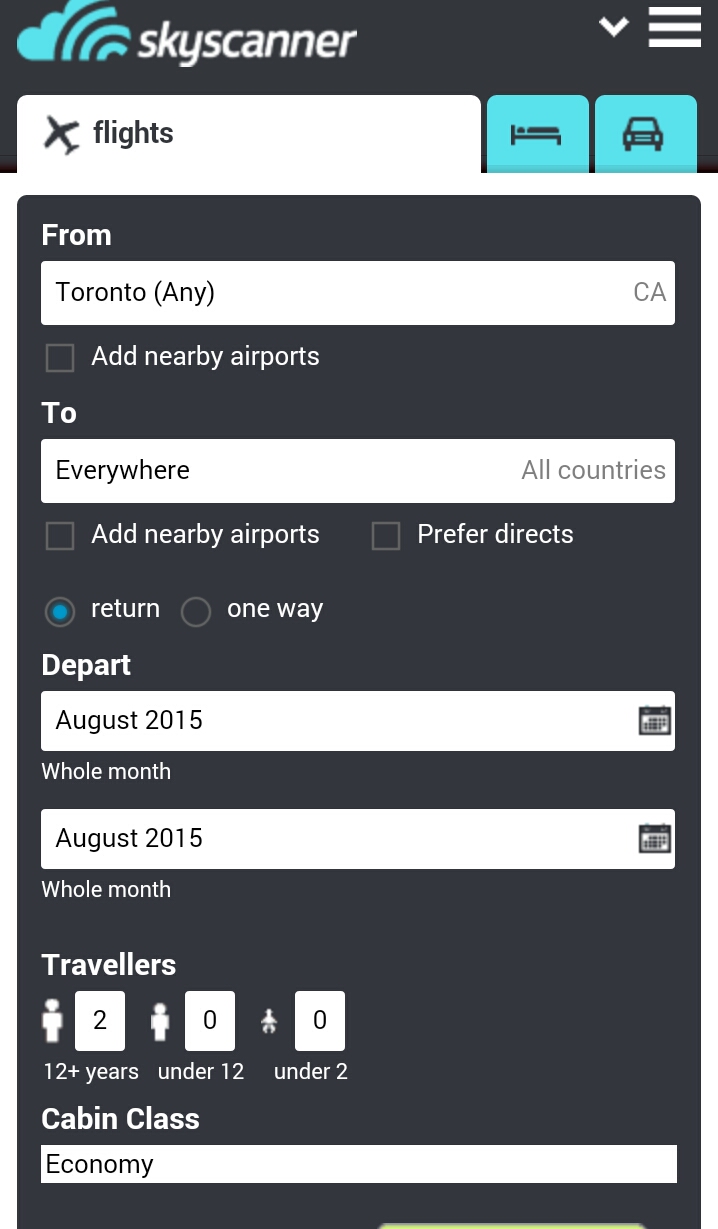Change the under 12 traveller count

(x=210, y=1021)
